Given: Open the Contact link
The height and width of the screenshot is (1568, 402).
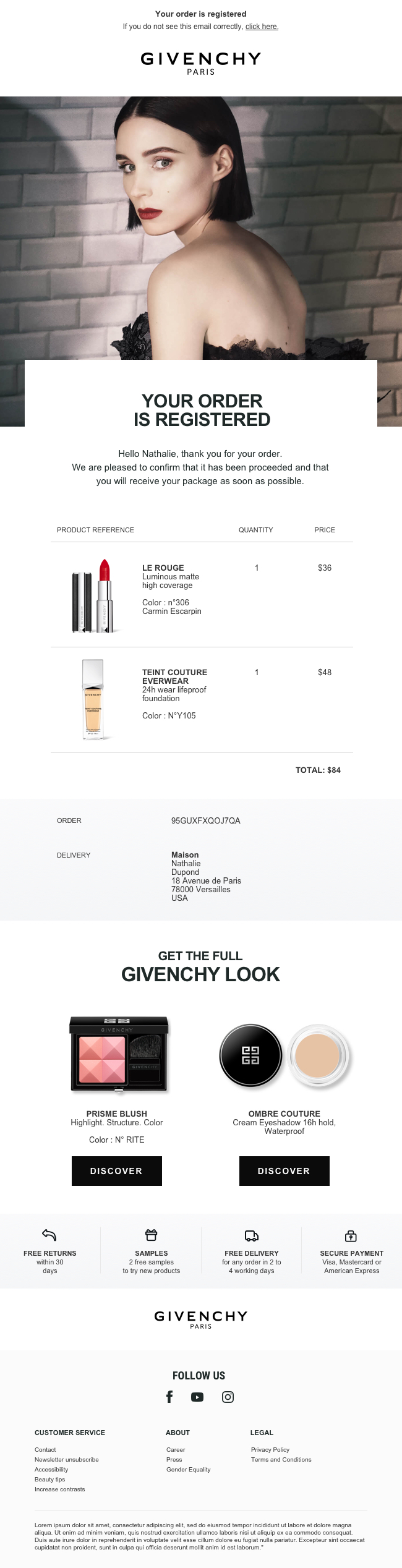Looking at the screenshot, I should click(x=45, y=1449).
